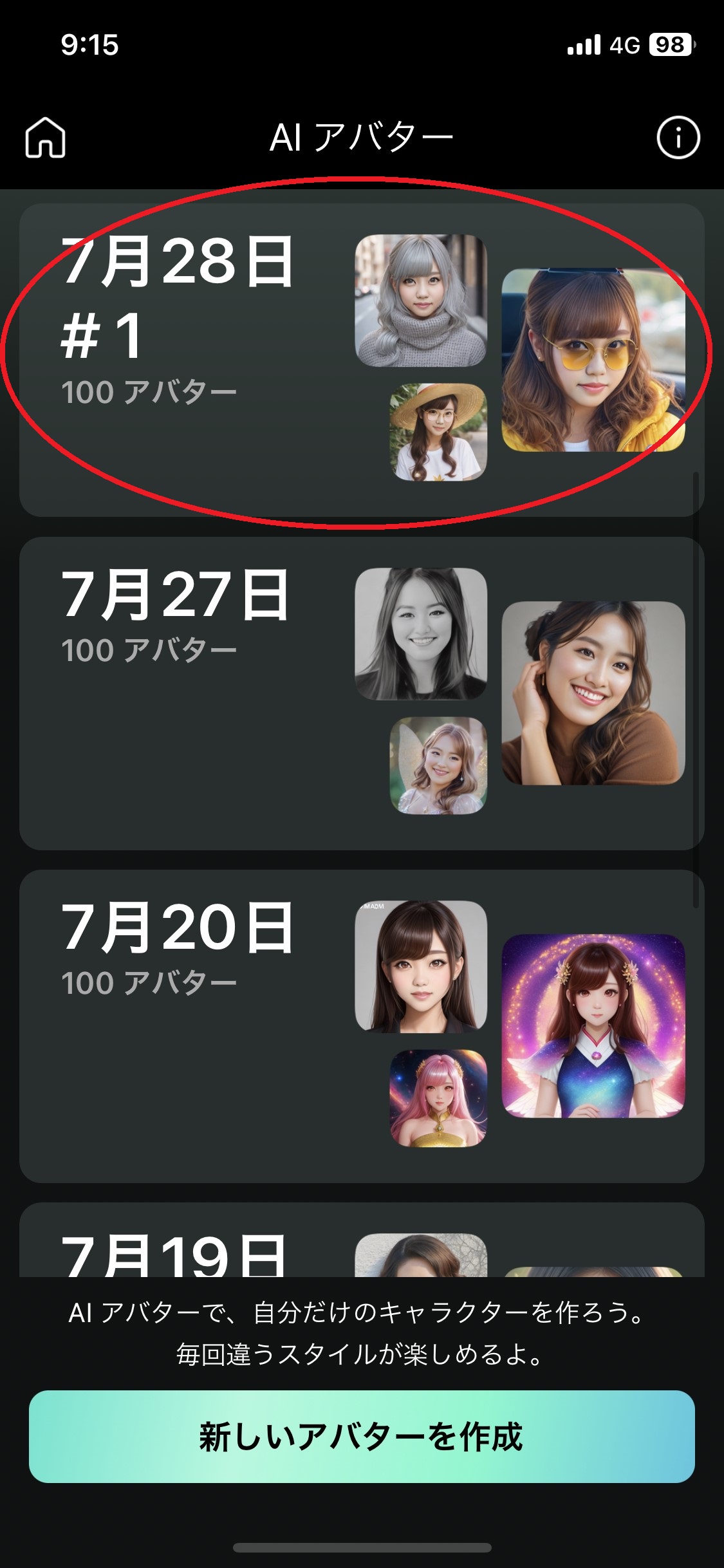Go to the home screen icon

(45, 137)
